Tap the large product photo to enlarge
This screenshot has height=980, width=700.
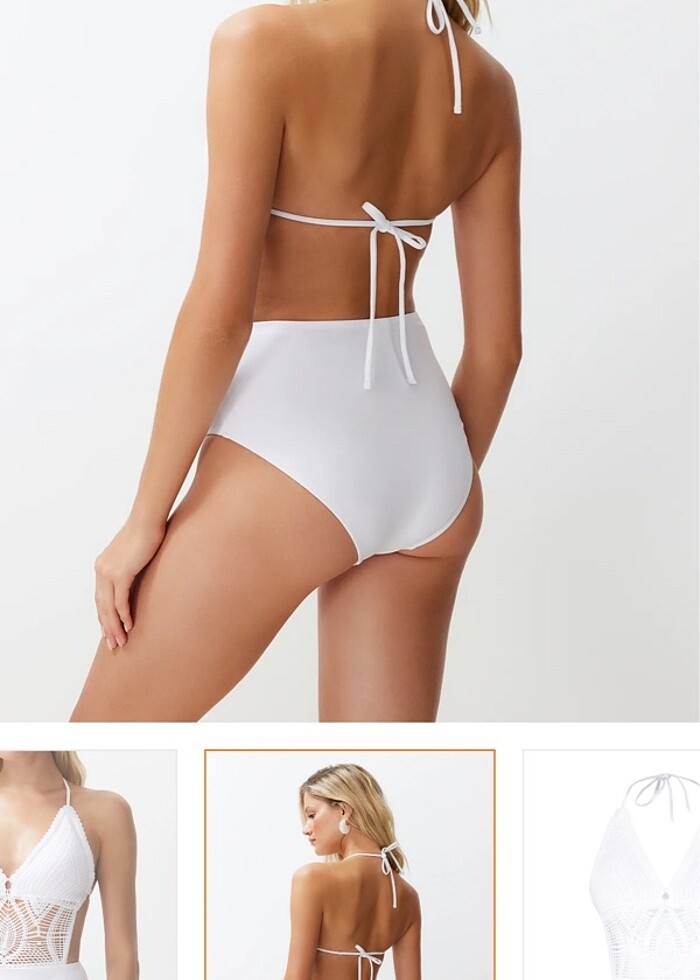pyautogui.click(x=350, y=360)
